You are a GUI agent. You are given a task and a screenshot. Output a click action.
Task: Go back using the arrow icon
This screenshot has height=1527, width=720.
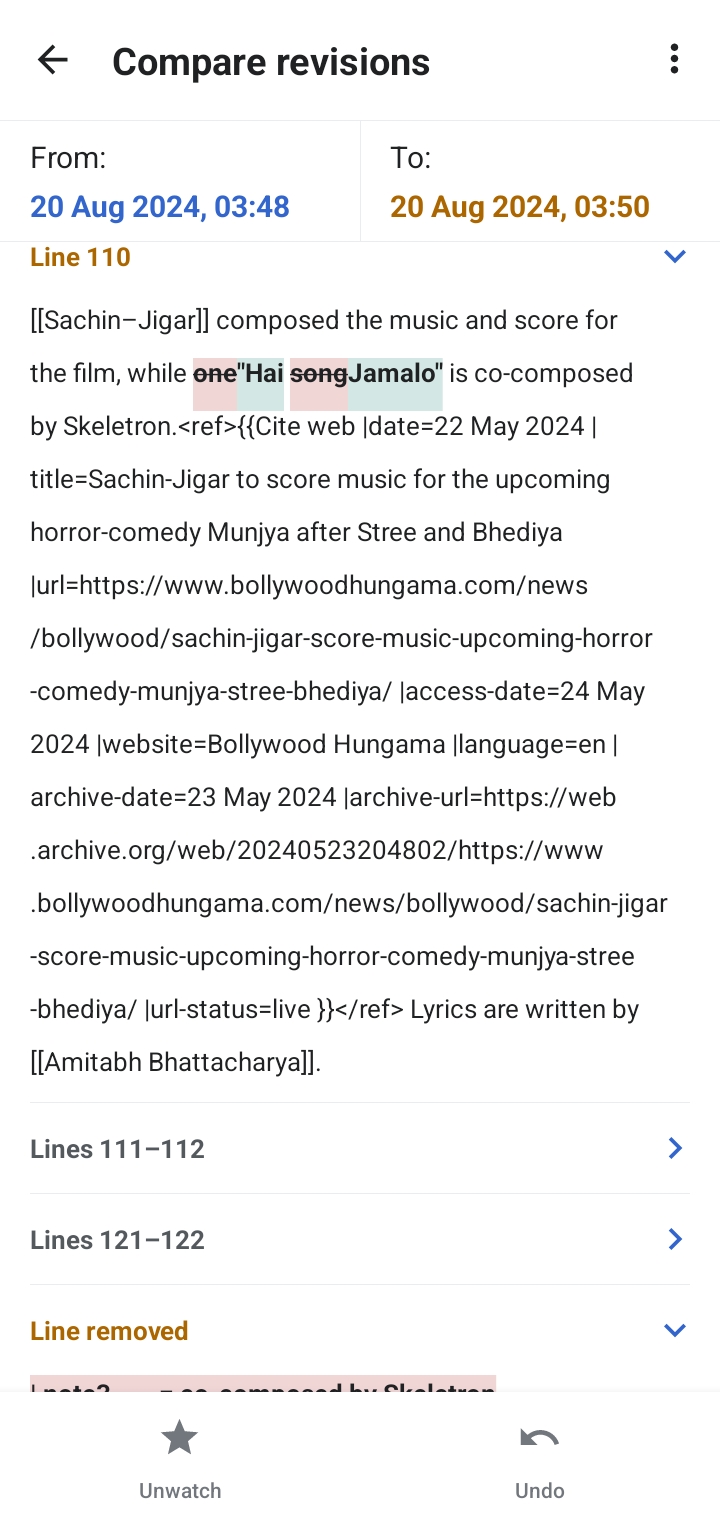coord(53,60)
